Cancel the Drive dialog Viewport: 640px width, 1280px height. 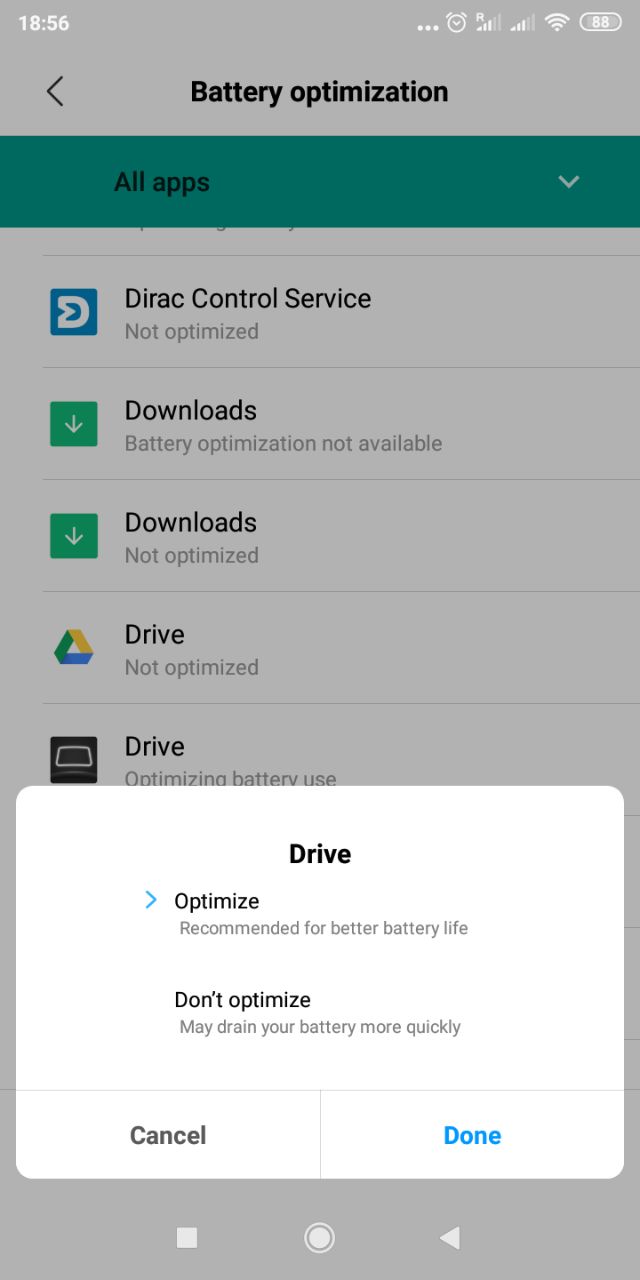pos(168,1135)
